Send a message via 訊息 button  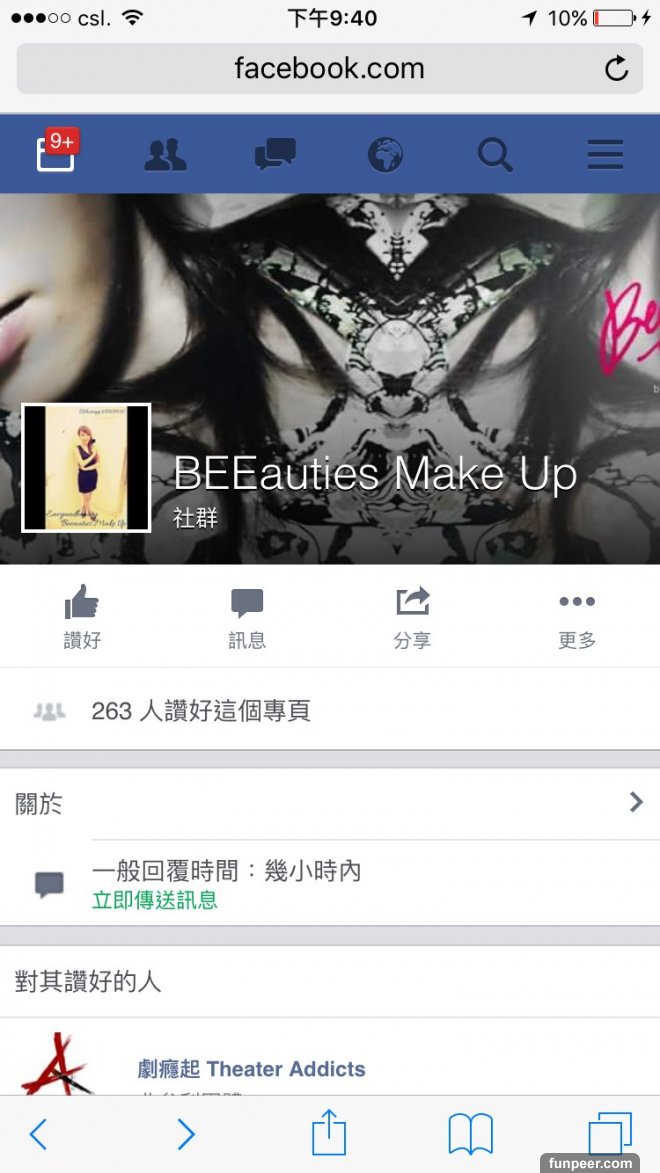pos(247,617)
